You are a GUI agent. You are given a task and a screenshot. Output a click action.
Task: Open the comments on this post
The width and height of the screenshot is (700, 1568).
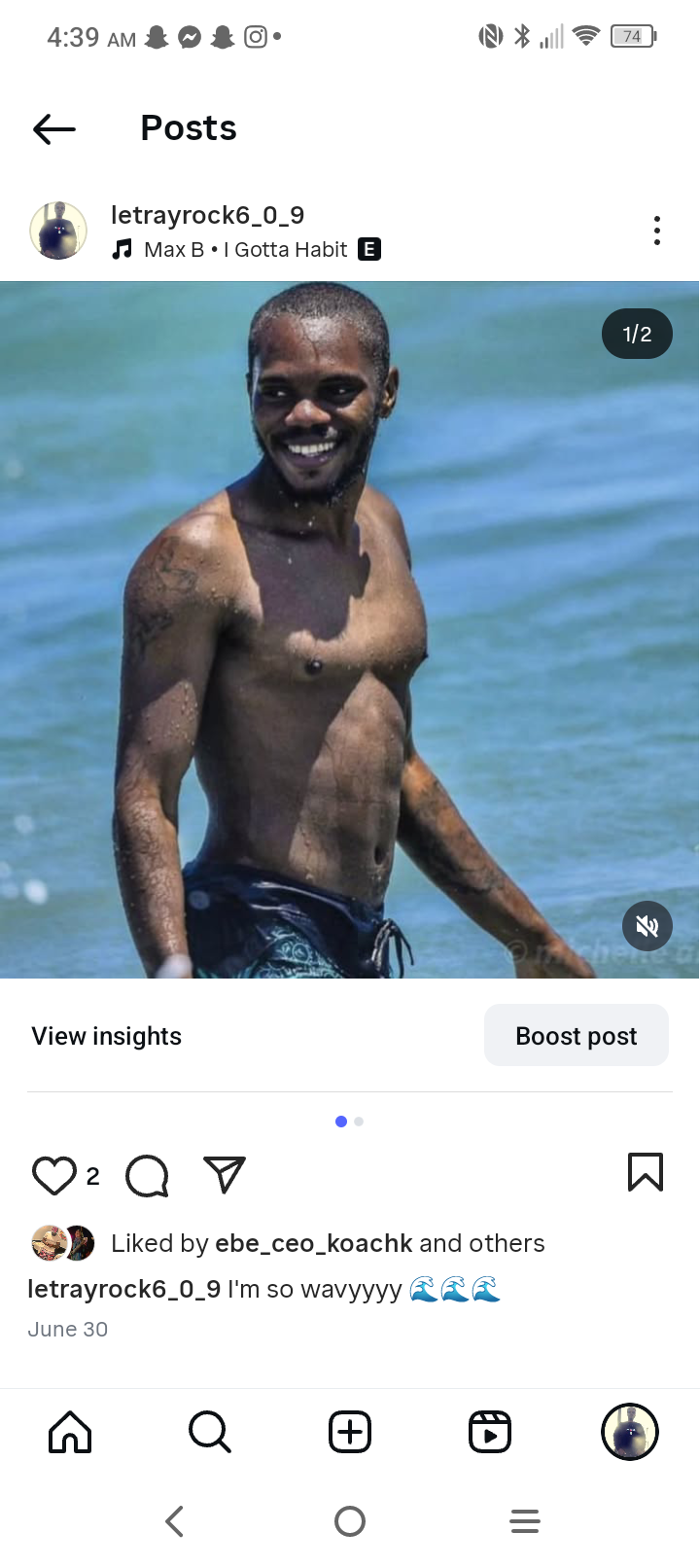[147, 1175]
